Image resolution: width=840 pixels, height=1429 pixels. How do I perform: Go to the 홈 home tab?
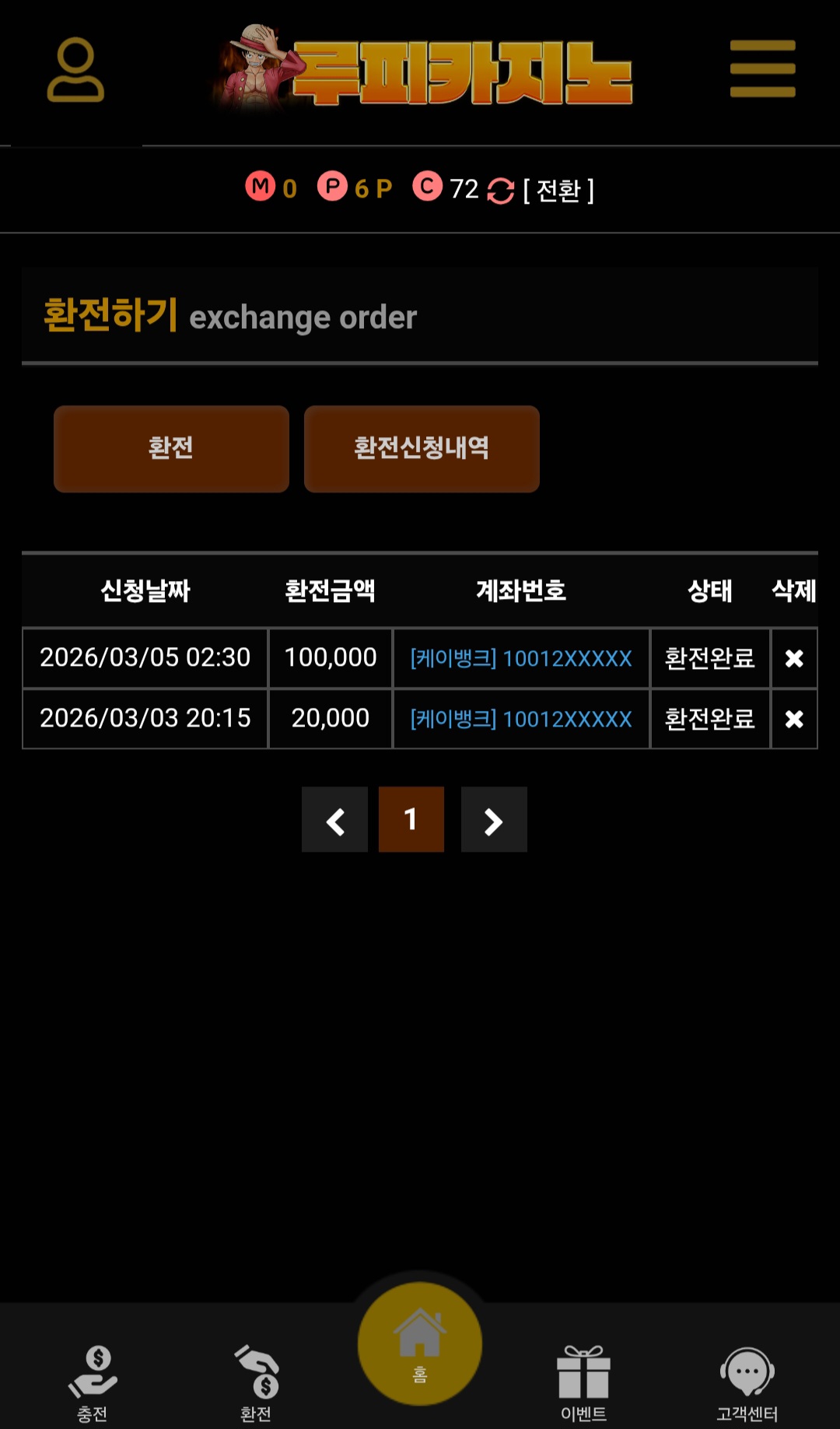[x=420, y=1343]
